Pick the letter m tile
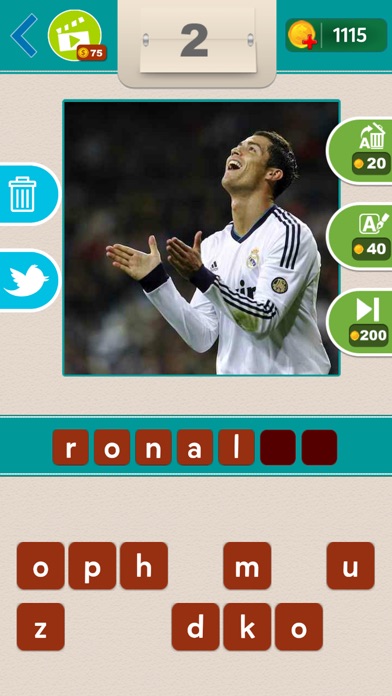 [x=247, y=566]
